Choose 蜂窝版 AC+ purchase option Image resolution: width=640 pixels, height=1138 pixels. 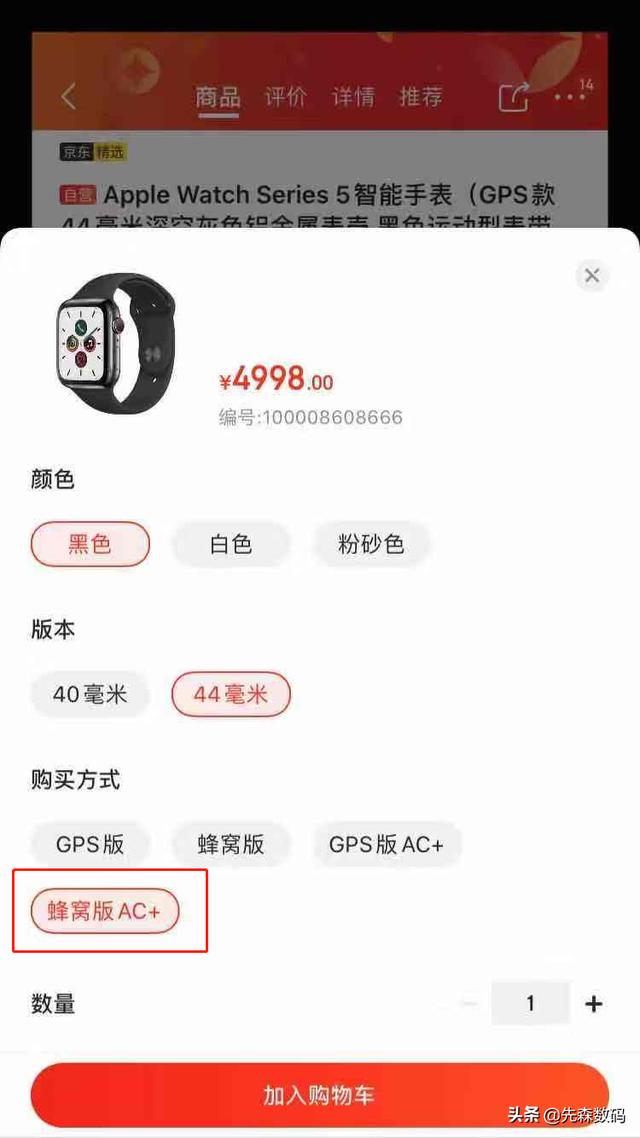coord(105,911)
